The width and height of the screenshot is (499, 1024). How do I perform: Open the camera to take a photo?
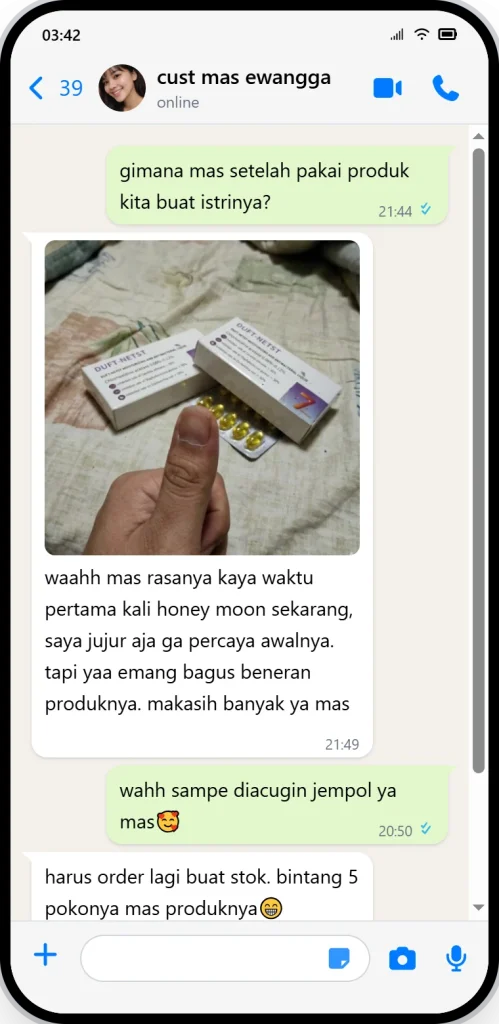pos(402,959)
